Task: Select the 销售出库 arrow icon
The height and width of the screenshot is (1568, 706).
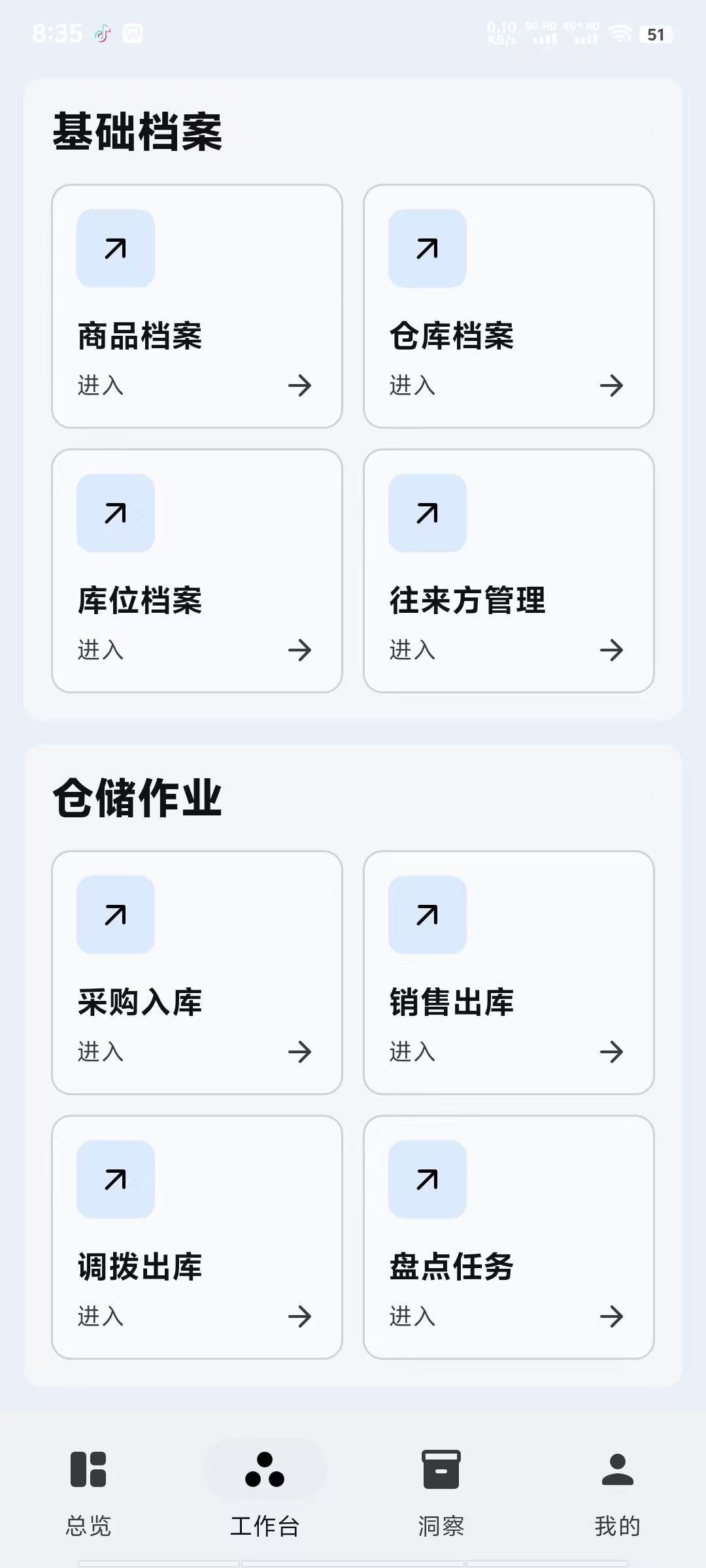Action: tap(611, 1052)
